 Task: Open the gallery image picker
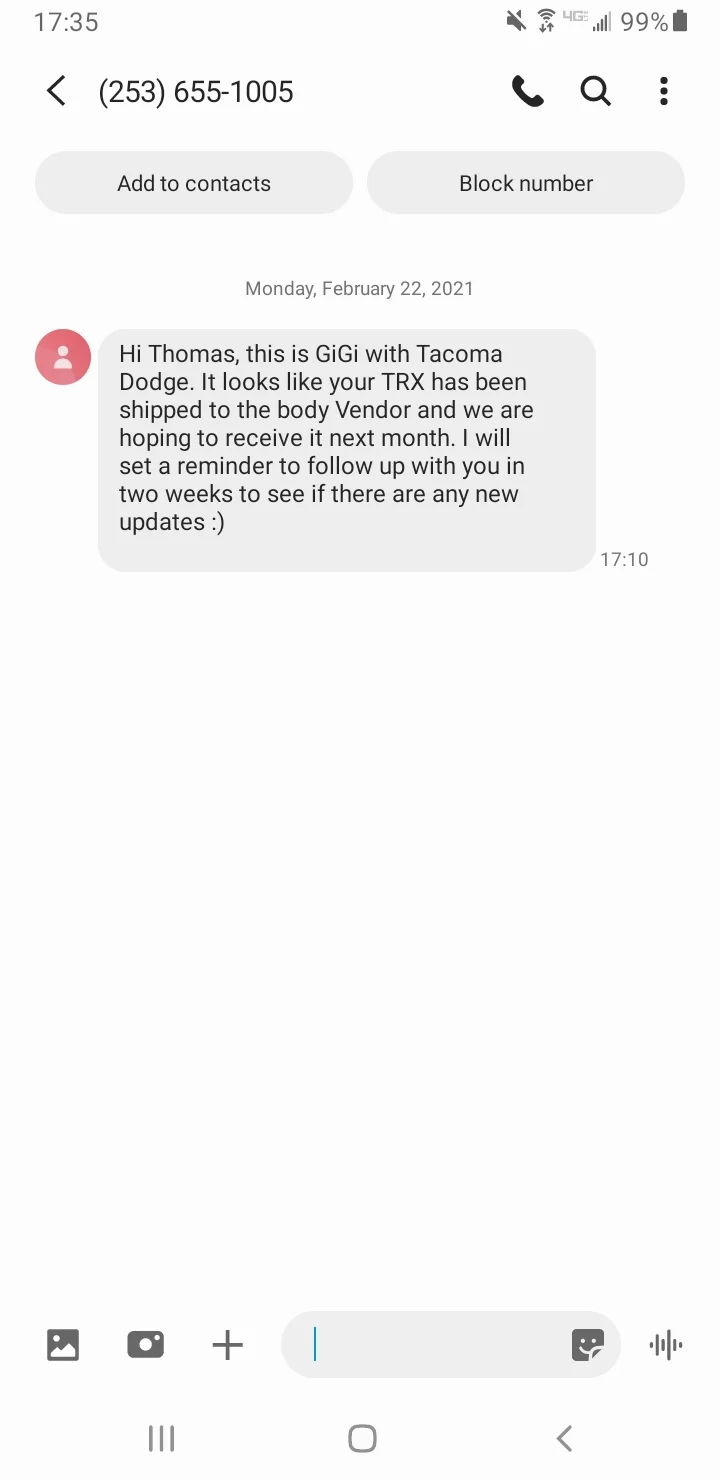62,1344
